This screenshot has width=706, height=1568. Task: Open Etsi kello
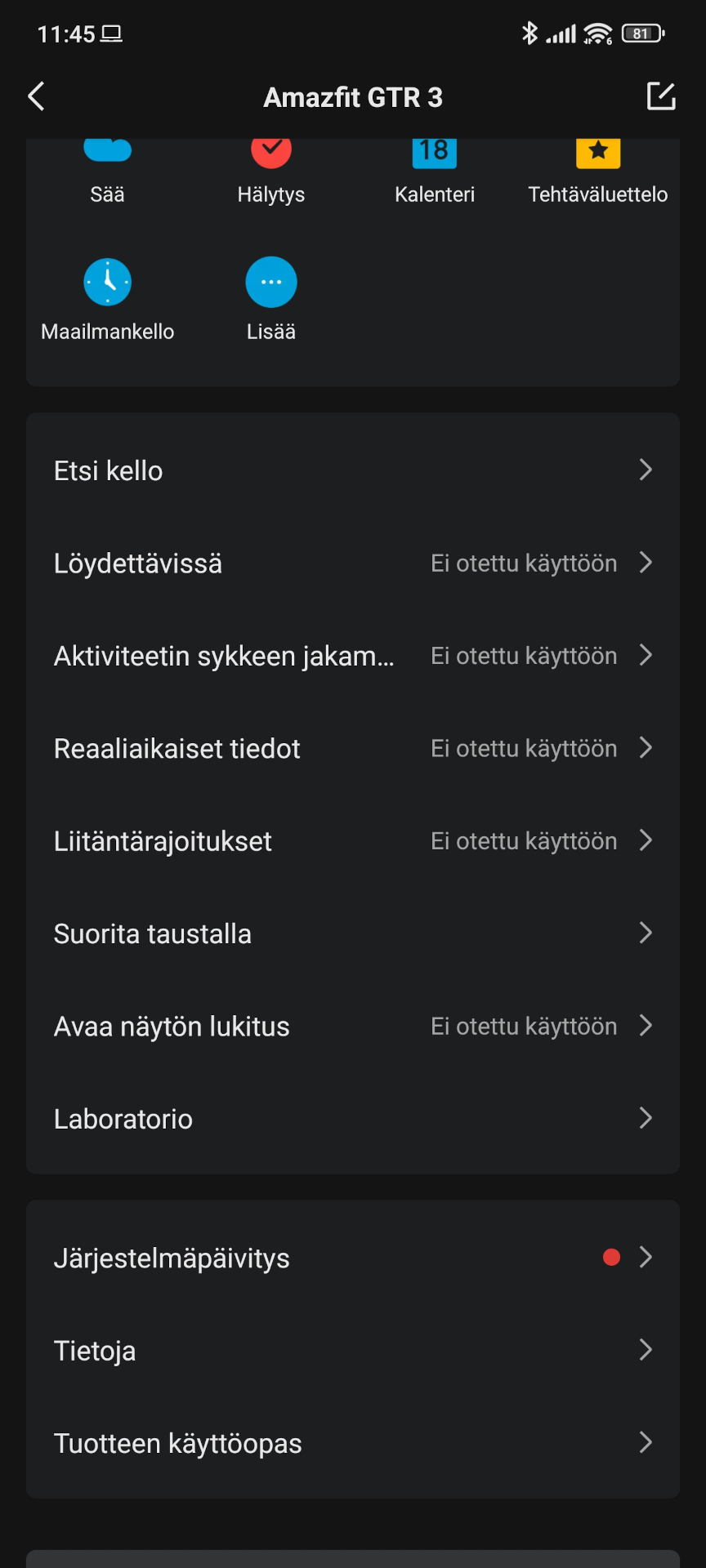tap(353, 470)
